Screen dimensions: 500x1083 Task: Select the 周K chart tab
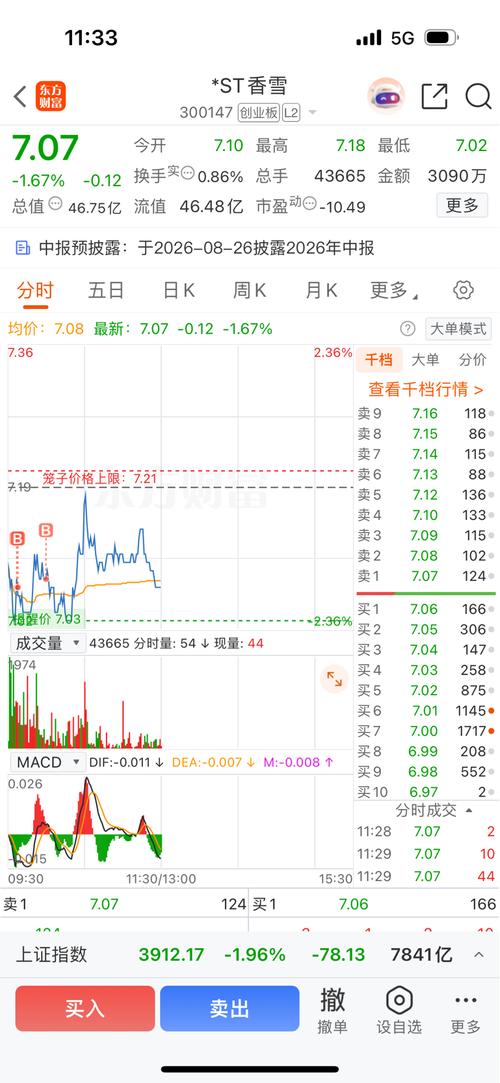pos(249,291)
